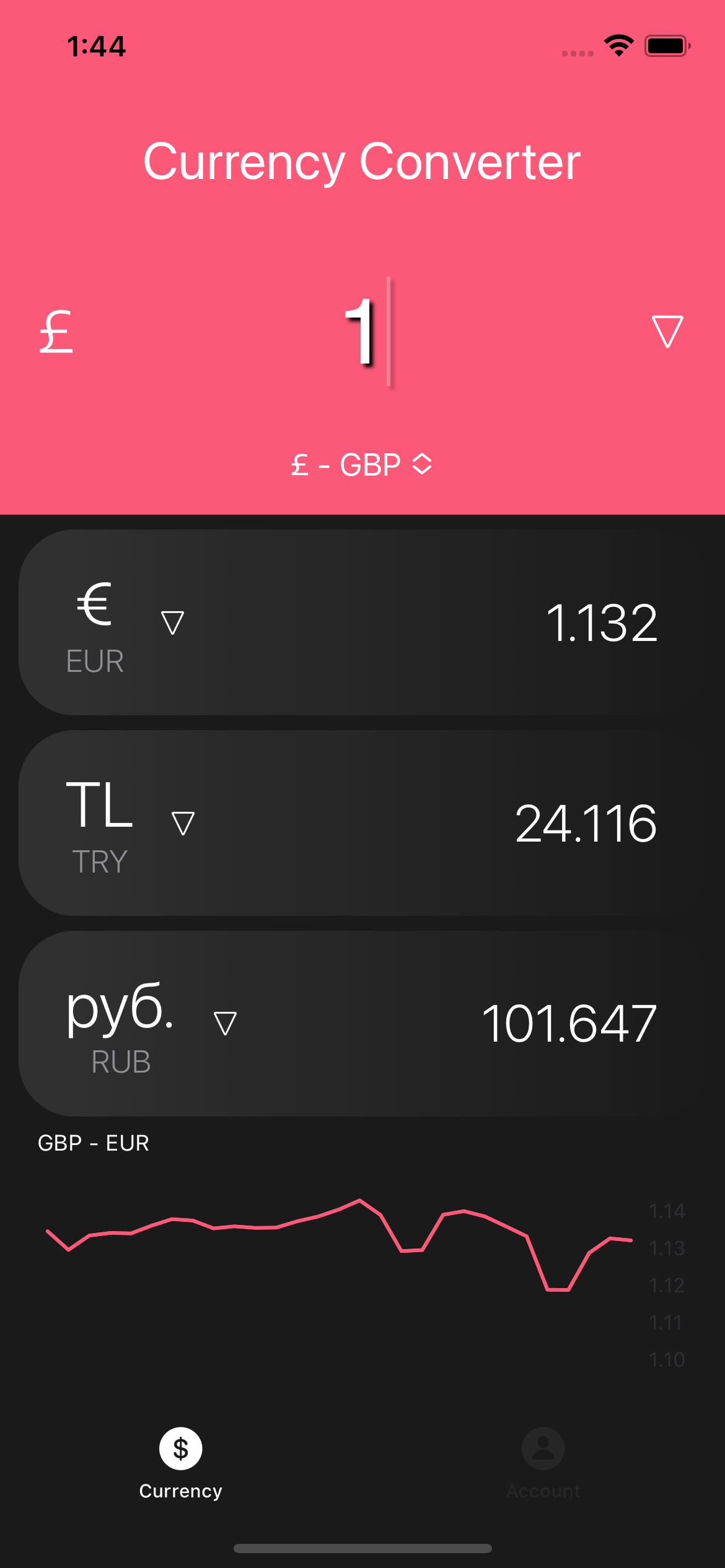Tap the amount input field showing 1
This screenshot has height=1568, width=725.
362,331
